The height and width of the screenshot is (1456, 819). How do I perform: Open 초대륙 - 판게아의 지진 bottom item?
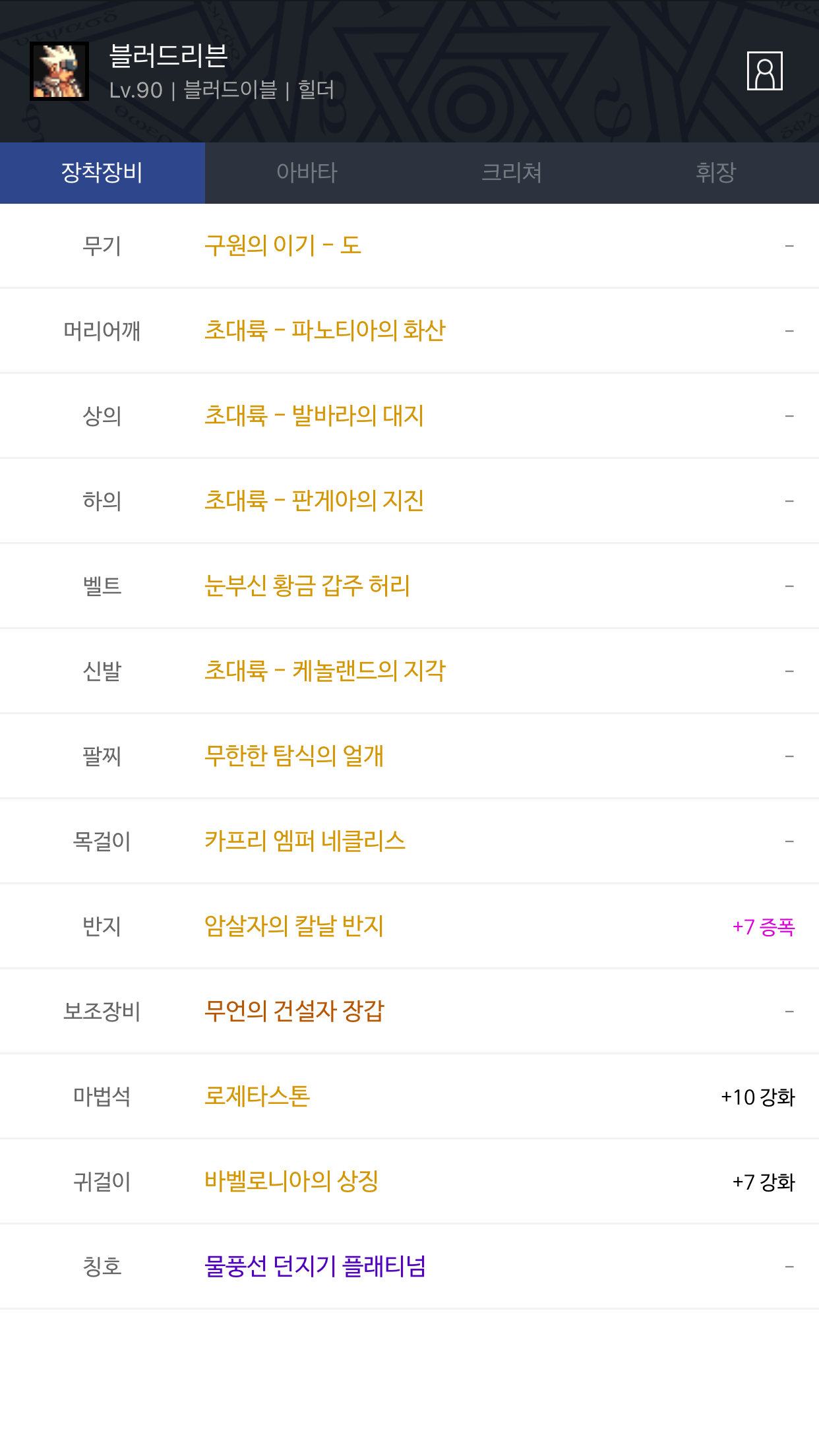314,501
